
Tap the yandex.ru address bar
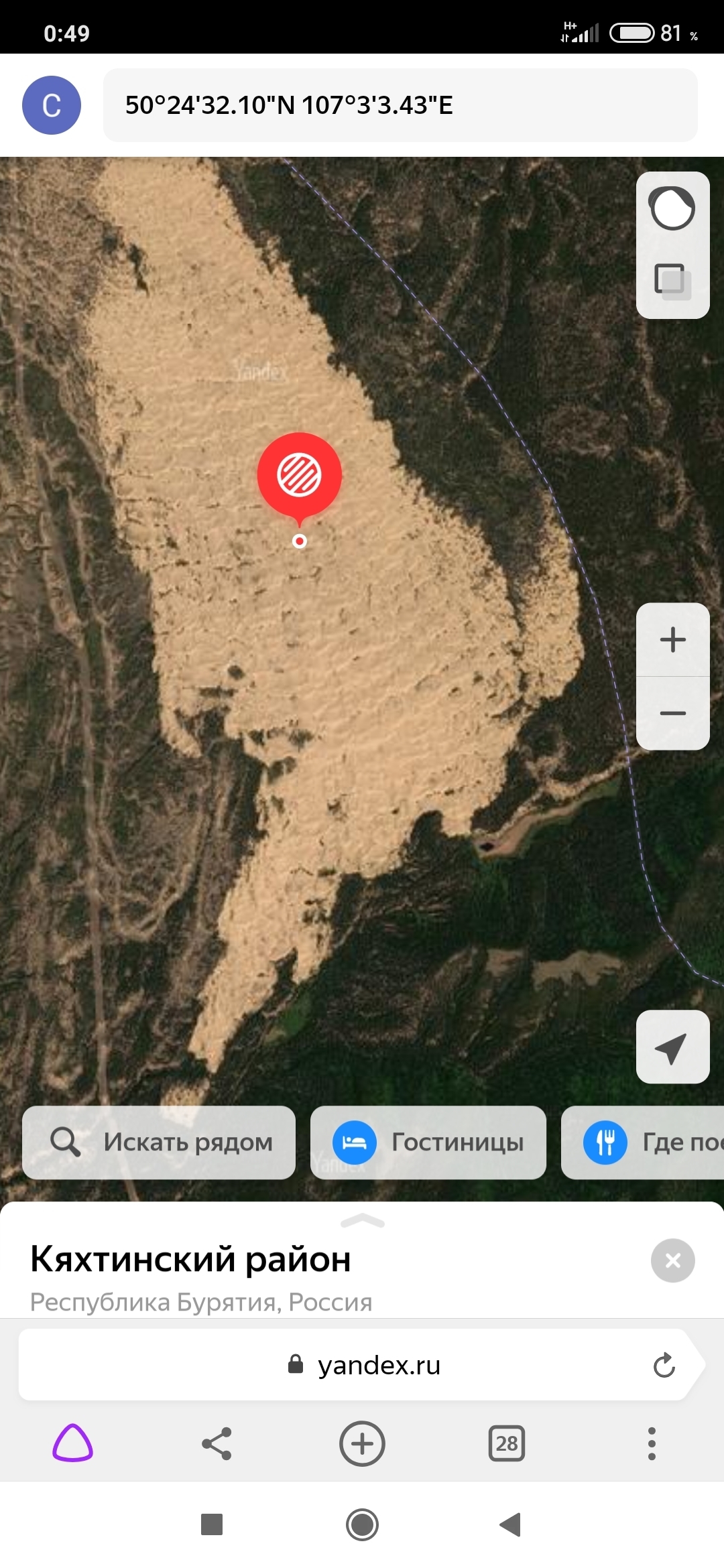[362, 1365]
